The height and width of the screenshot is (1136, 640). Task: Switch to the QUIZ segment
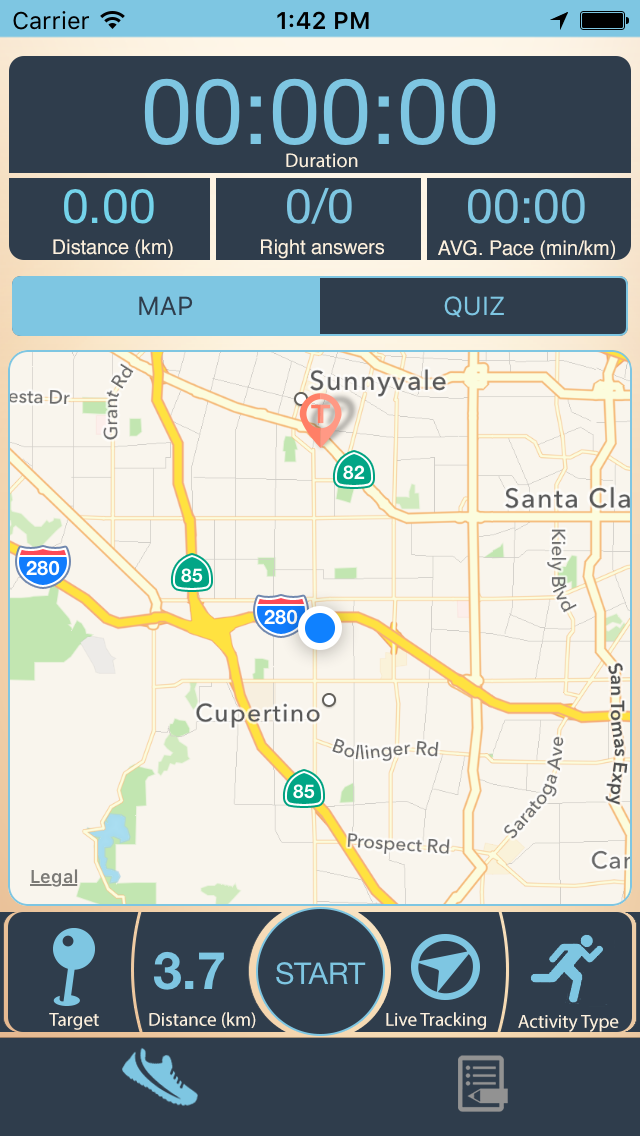point(473,306)
